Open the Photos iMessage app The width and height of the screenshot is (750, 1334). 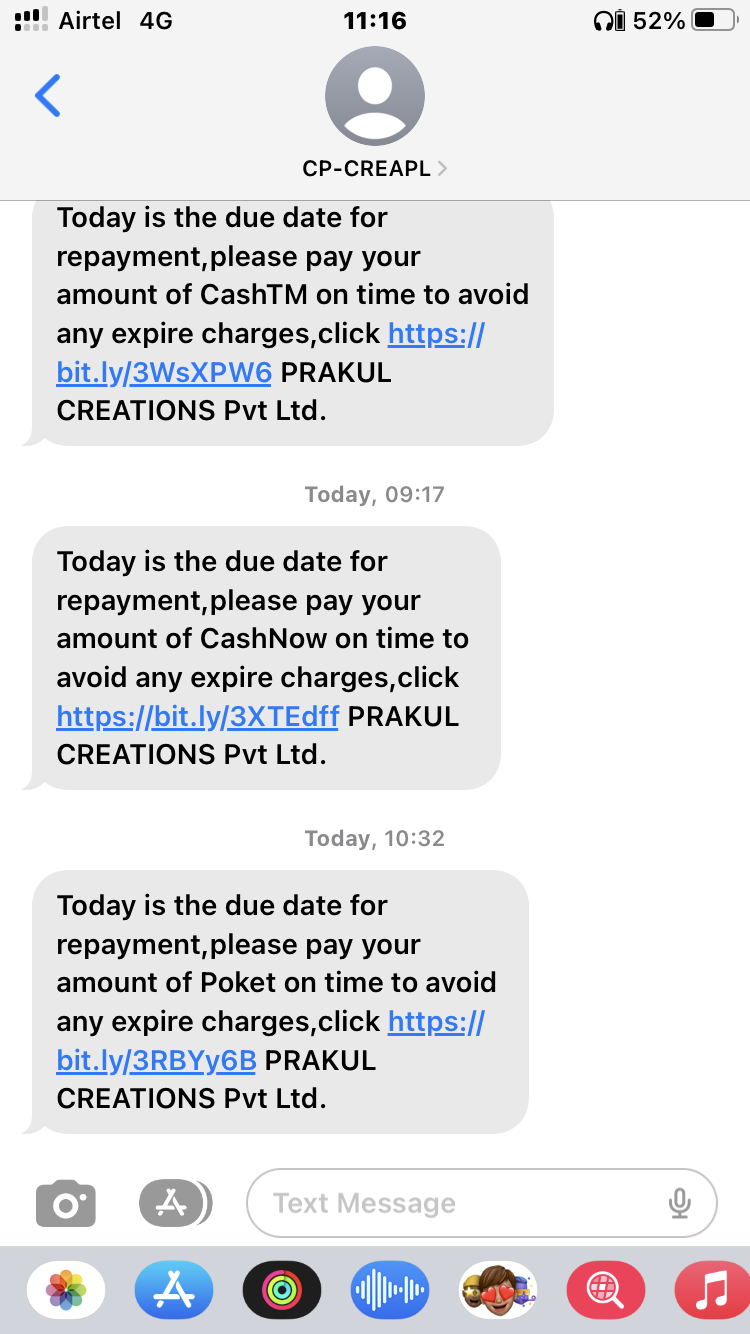click(x=66, y=1290)
